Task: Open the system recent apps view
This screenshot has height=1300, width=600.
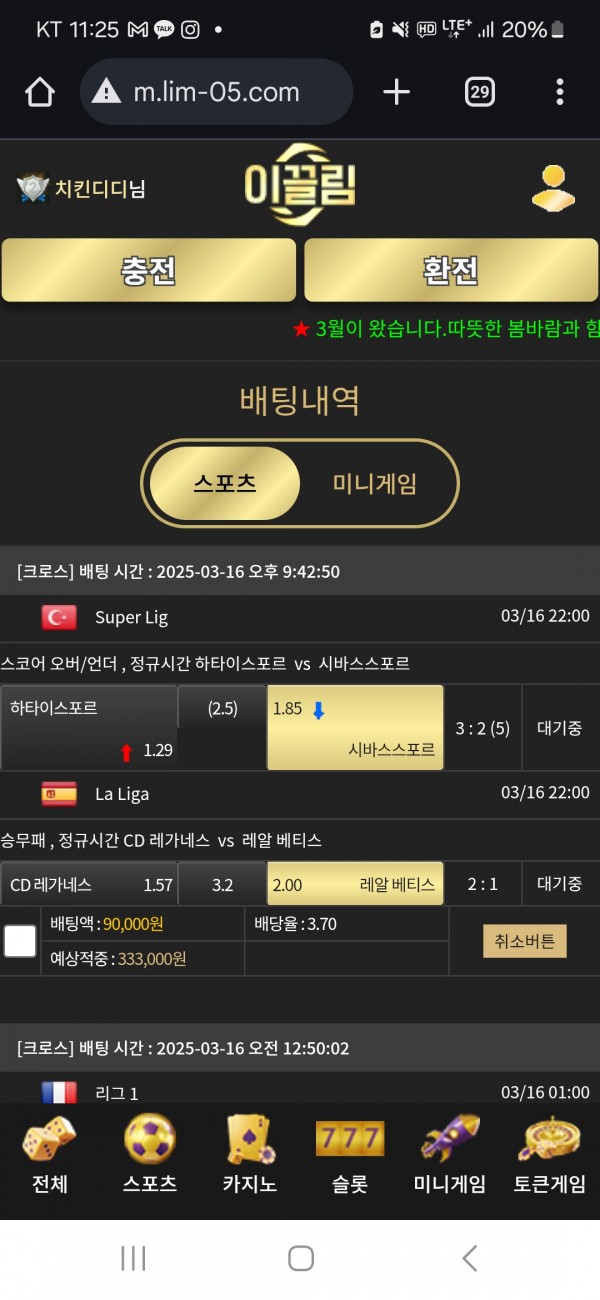Action: click(x=133, y=1258)
